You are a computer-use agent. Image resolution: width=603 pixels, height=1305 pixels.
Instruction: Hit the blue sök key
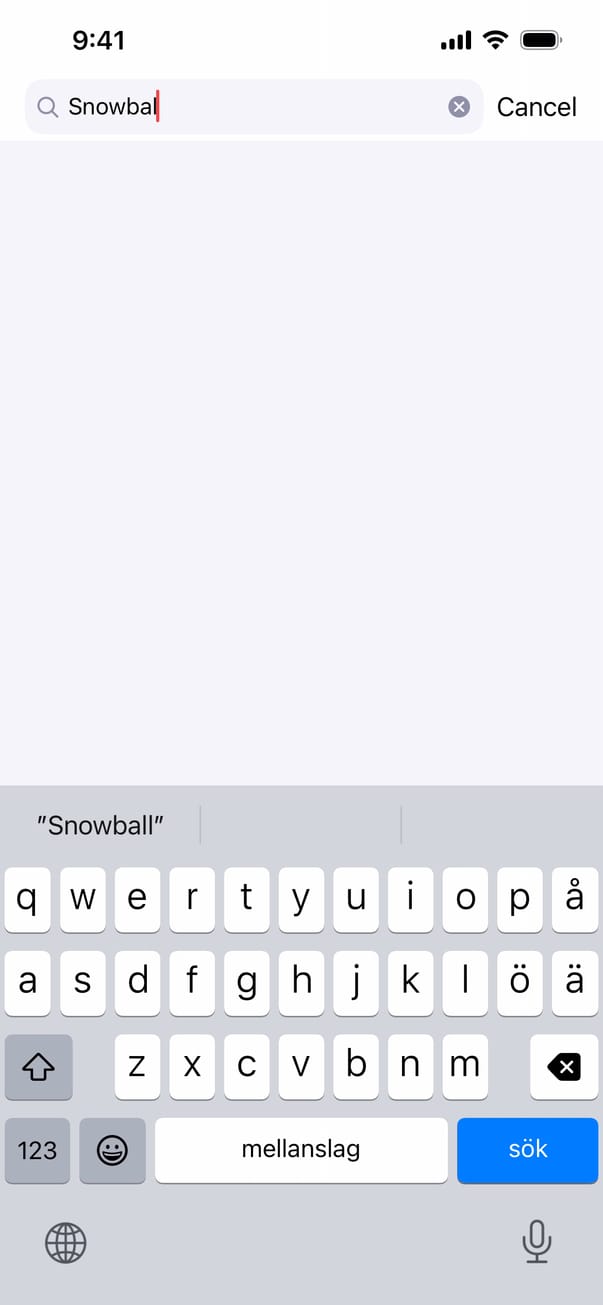tap(527, 1150)
